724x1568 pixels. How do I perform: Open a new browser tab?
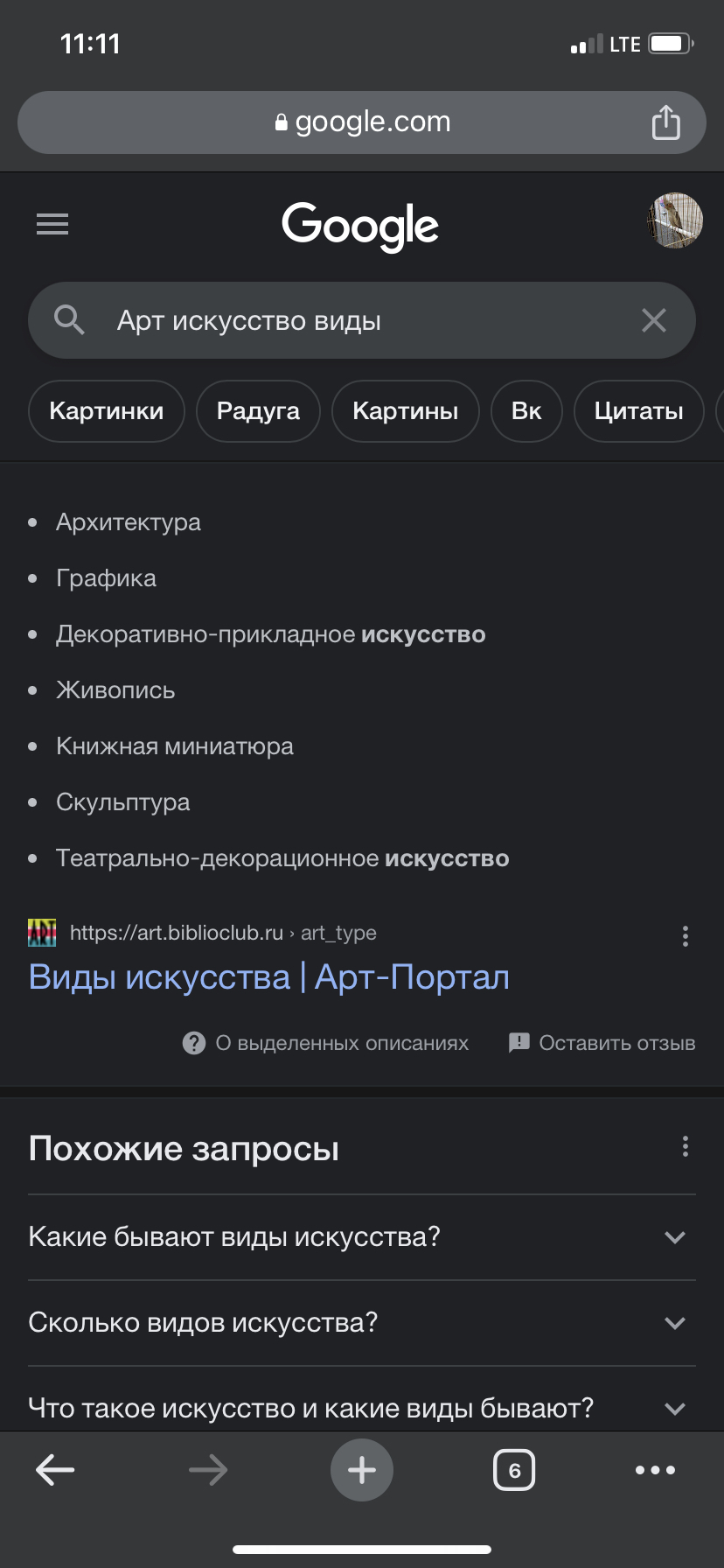[x=362, y=1470]
